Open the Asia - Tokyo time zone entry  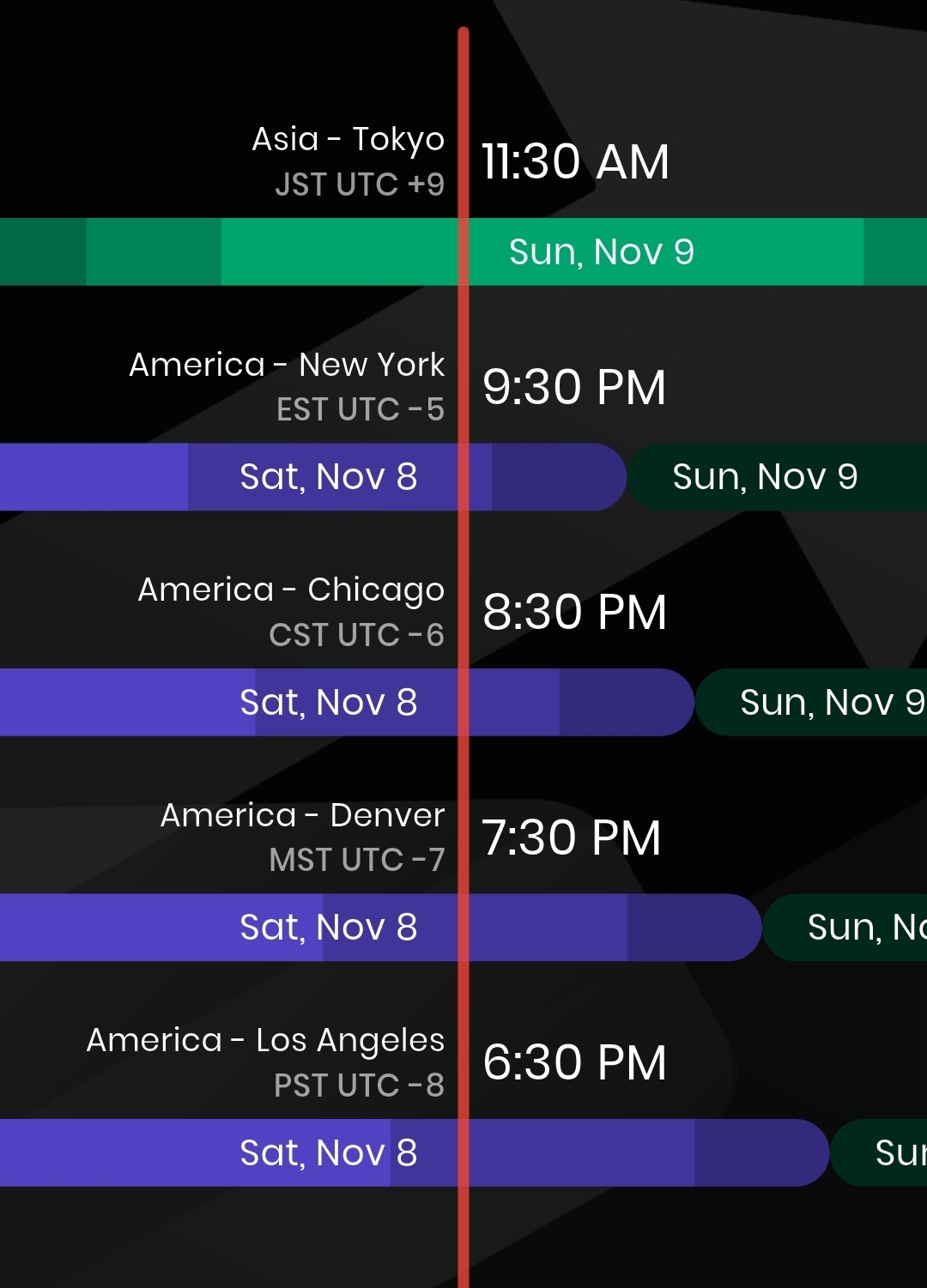point(348,140)
